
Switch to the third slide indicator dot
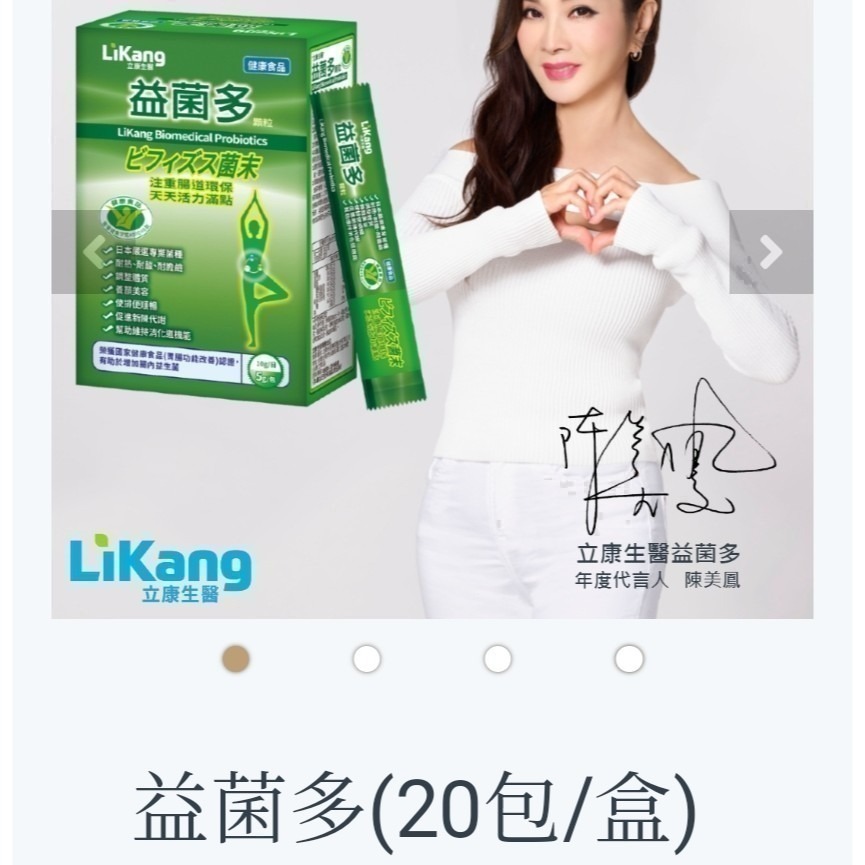pyautogui.click(x=498, y=659)
